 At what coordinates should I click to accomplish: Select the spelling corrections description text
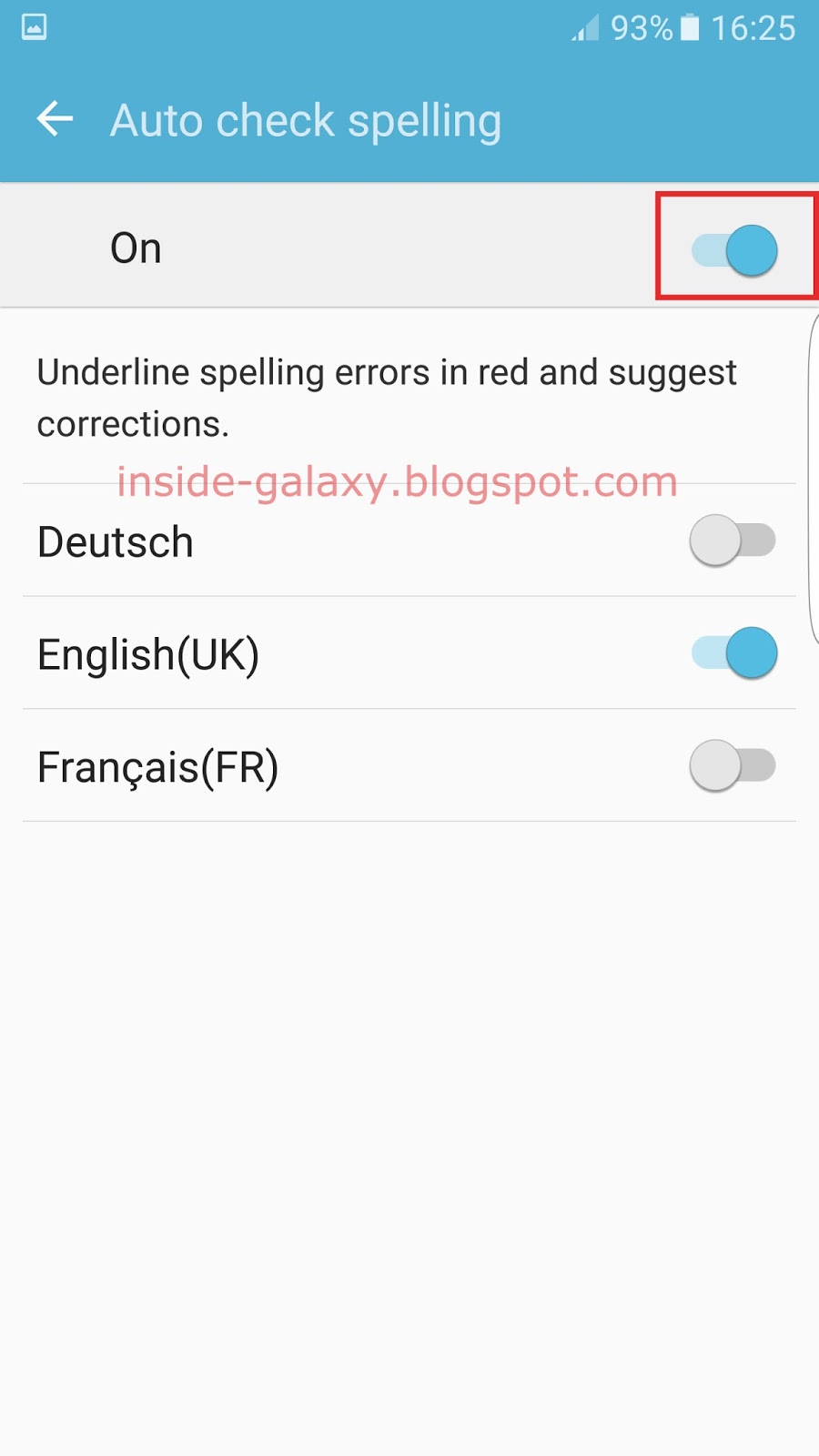coord(387,397)
